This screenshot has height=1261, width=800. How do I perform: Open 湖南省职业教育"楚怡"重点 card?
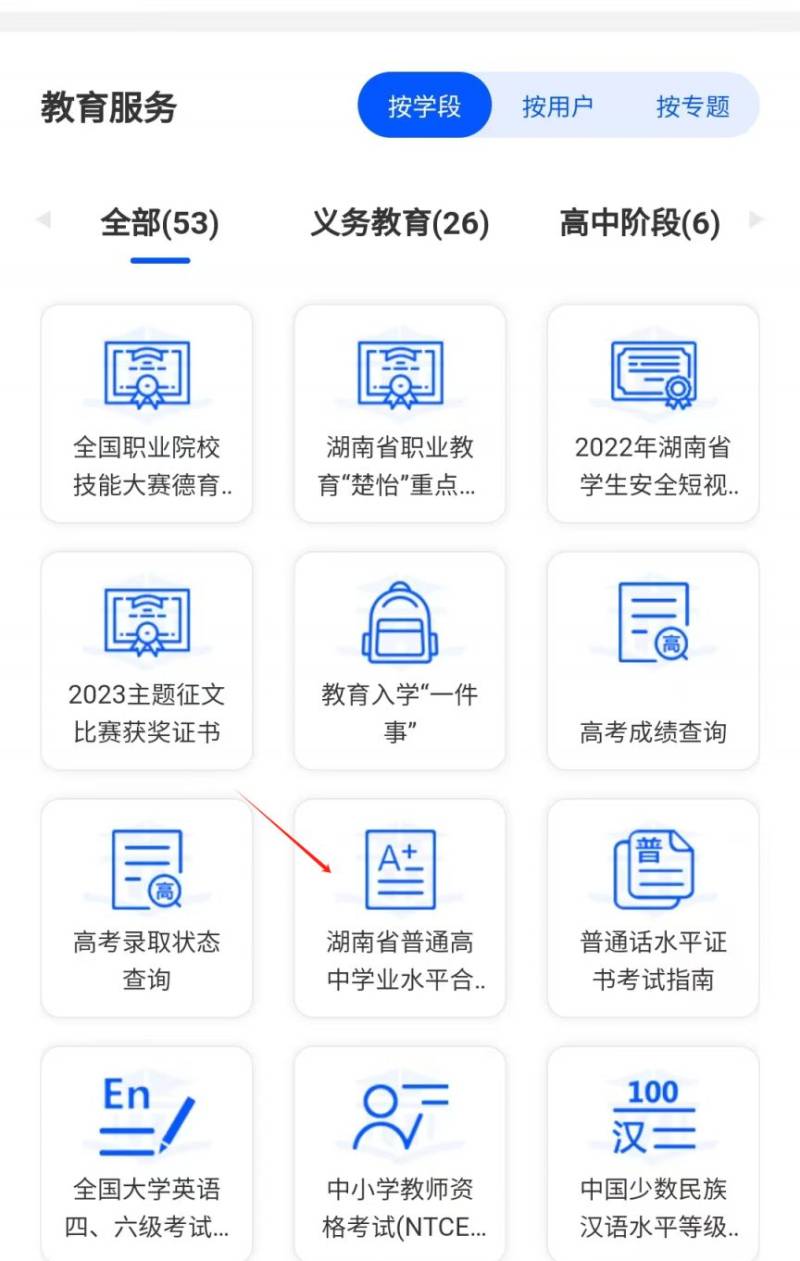[400, 413]
